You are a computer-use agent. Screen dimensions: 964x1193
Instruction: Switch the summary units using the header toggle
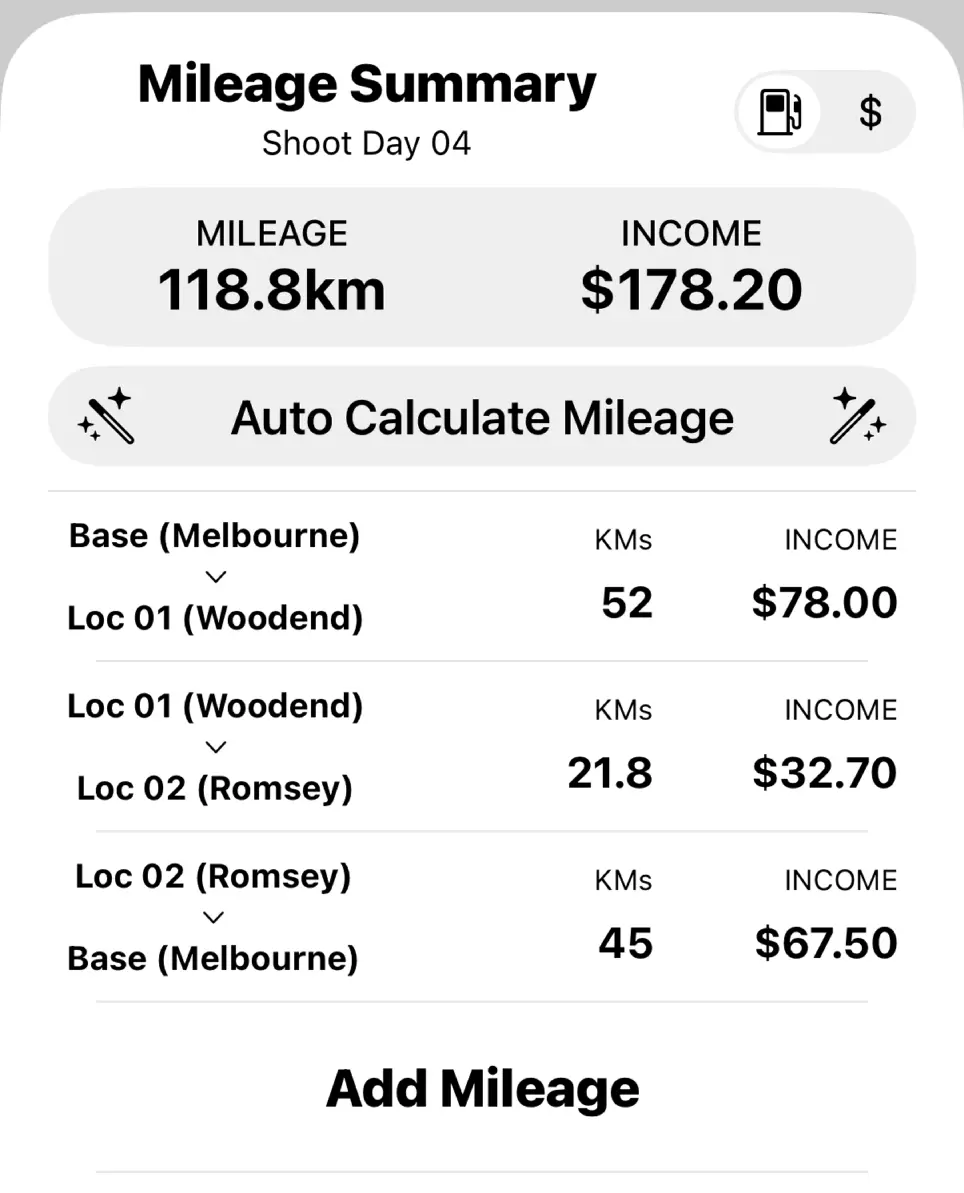824,113
